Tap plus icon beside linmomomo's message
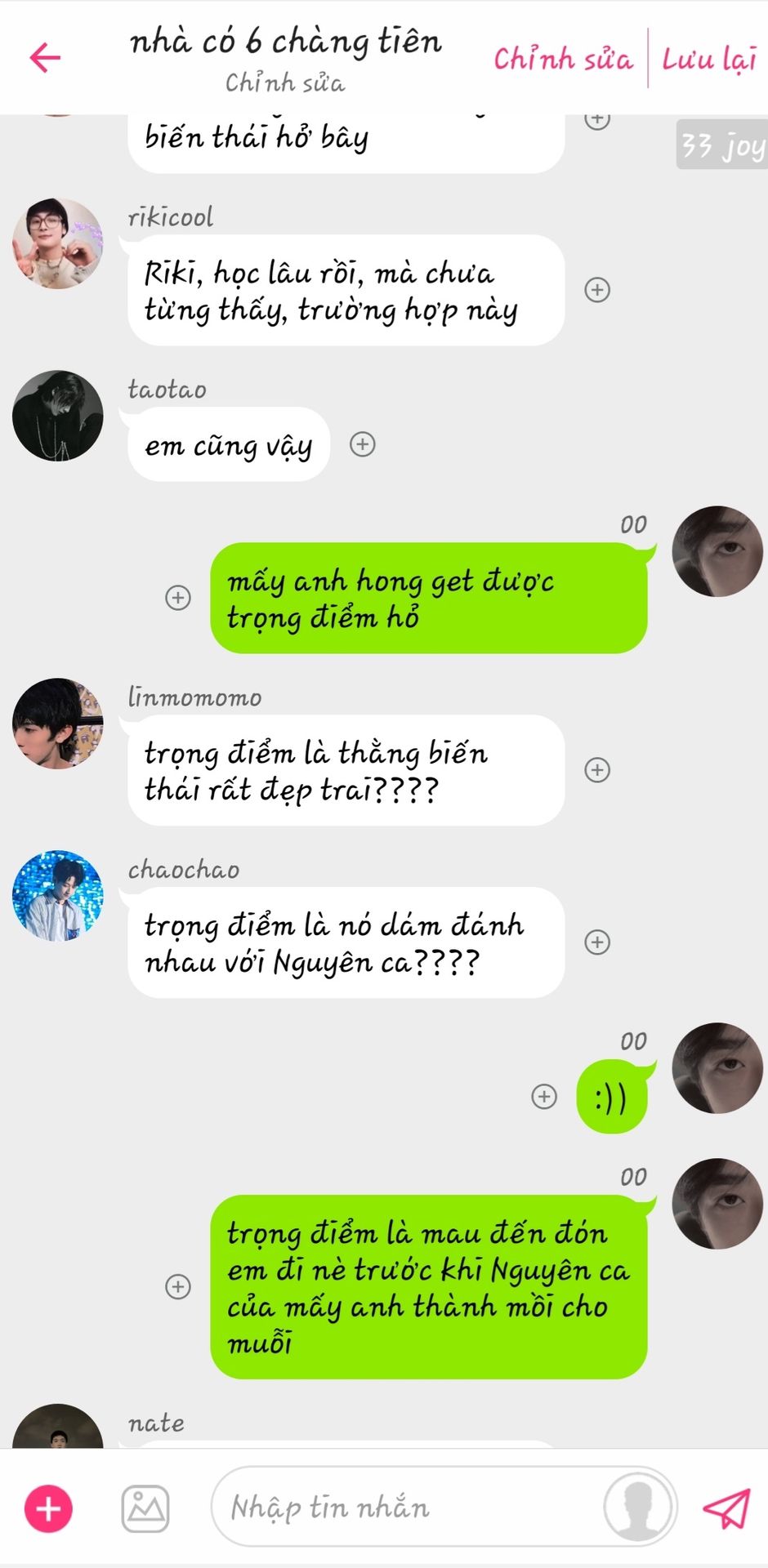 pyautogui.click(x=597, y=770)
